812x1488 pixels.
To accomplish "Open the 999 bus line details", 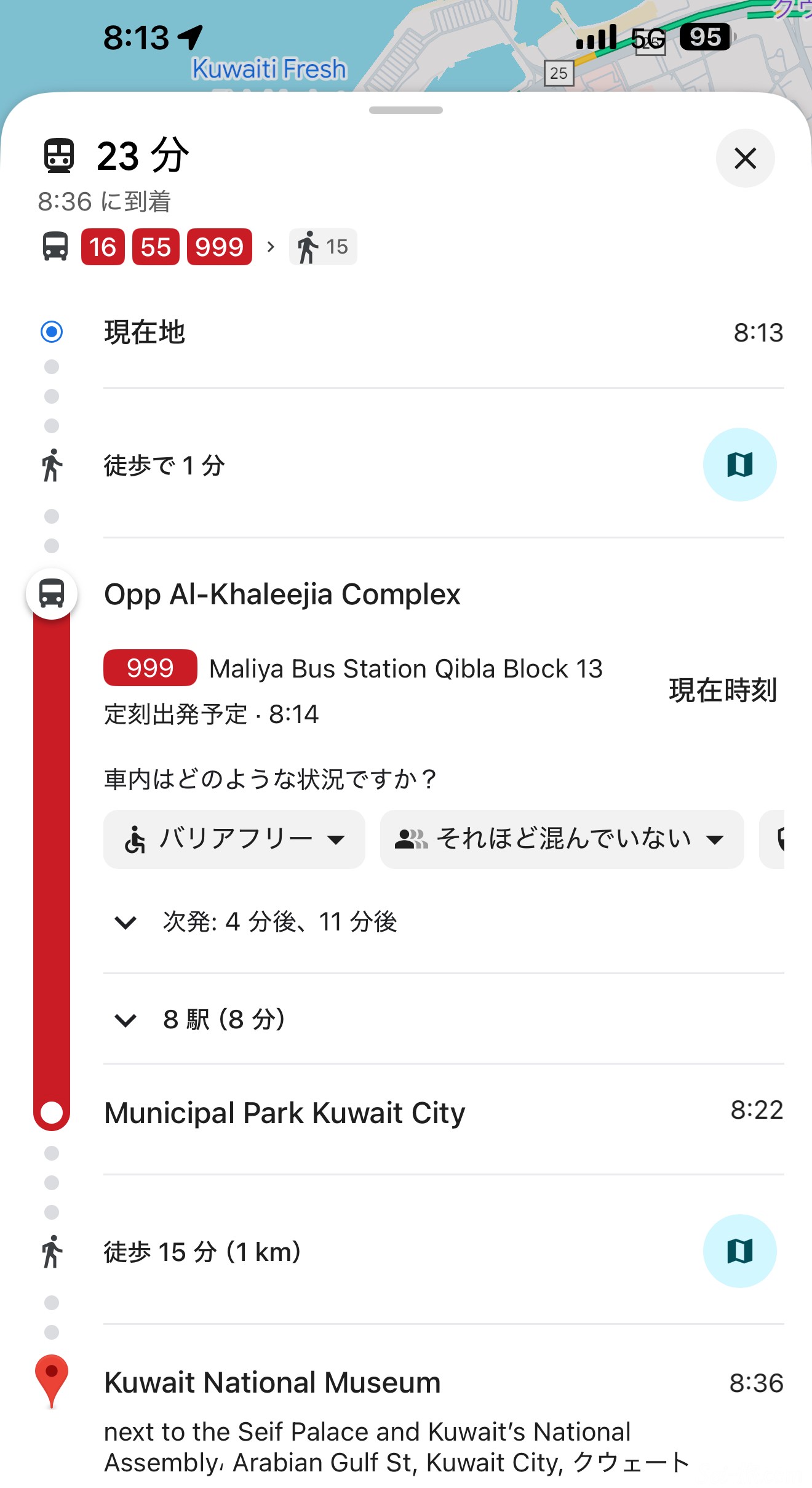I will 150,668.
